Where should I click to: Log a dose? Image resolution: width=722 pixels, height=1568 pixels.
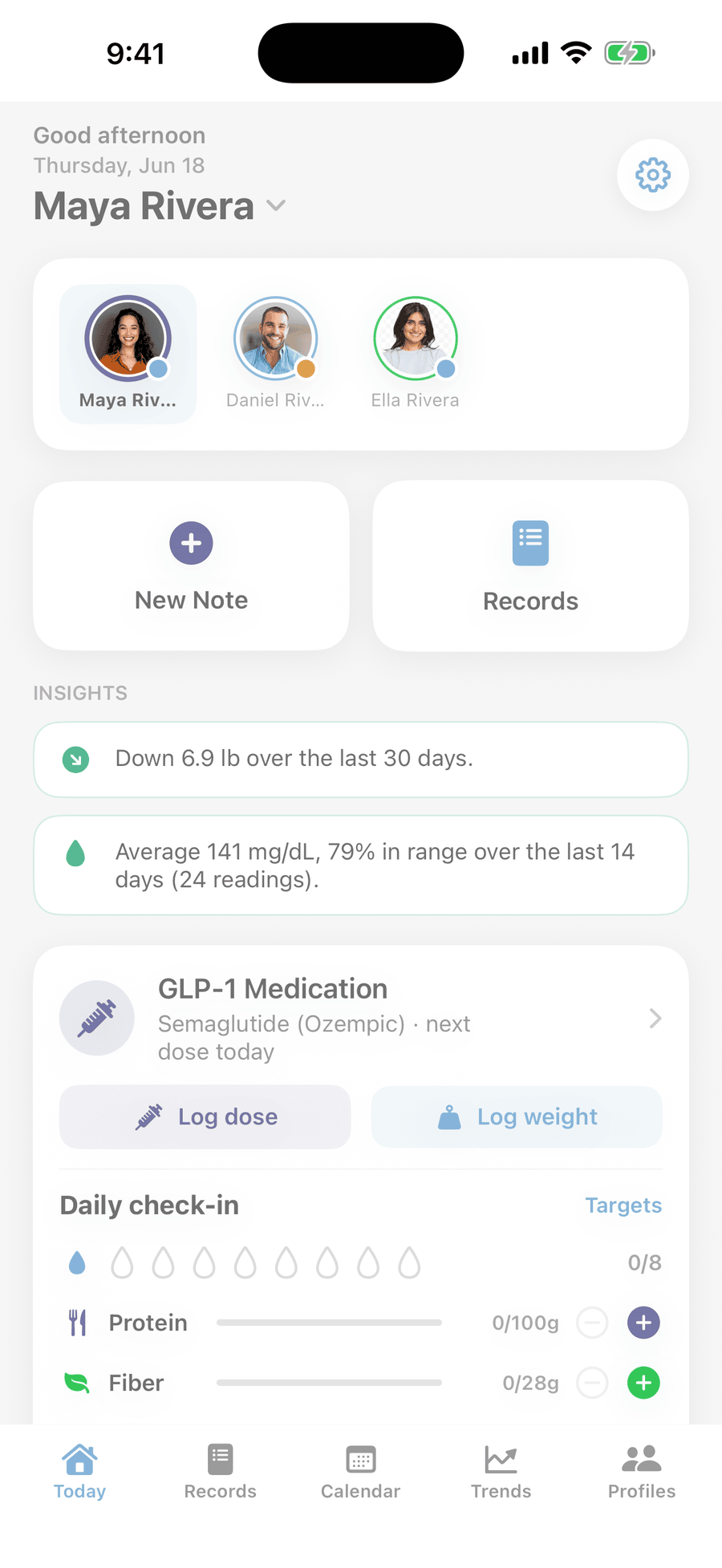(x=205, y=1117)
